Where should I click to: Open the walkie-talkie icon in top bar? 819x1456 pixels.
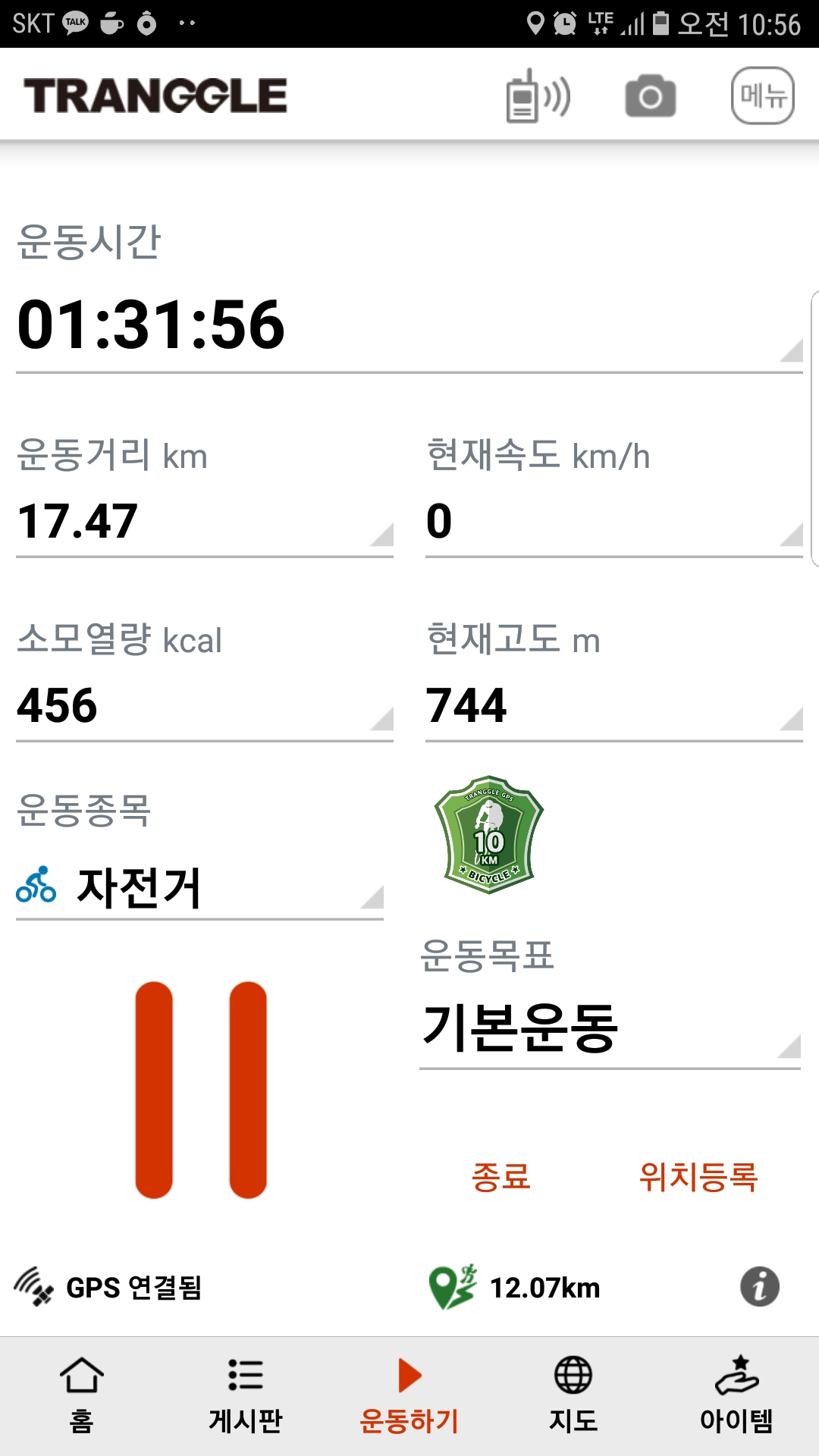[538, 96]
